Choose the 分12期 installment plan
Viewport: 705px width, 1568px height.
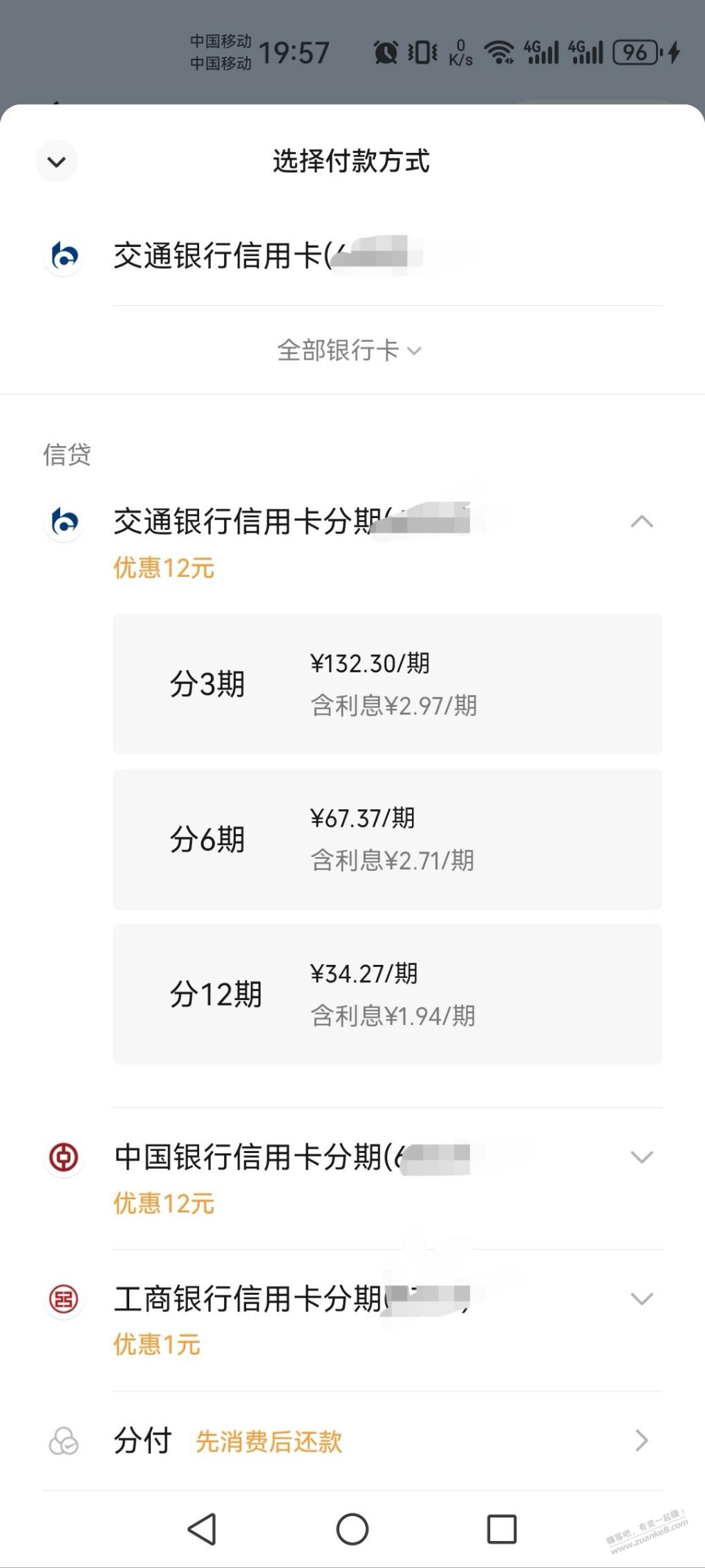[387, 994]
